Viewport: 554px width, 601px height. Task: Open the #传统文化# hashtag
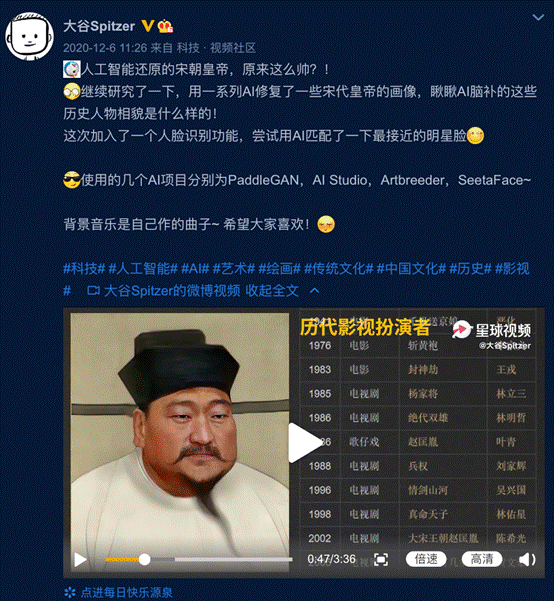(339, 268)
